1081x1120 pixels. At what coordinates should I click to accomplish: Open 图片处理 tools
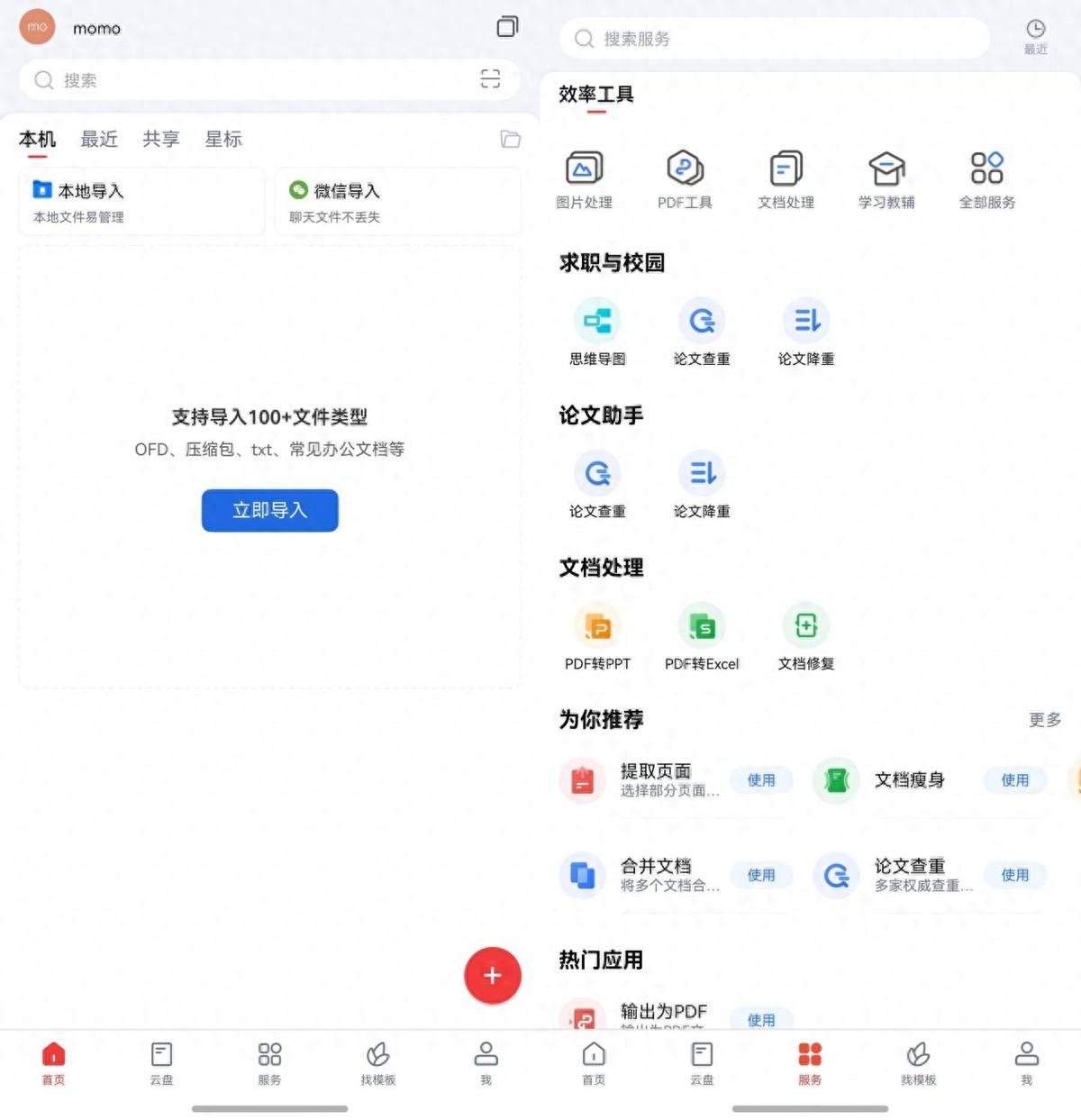point(584,178)
